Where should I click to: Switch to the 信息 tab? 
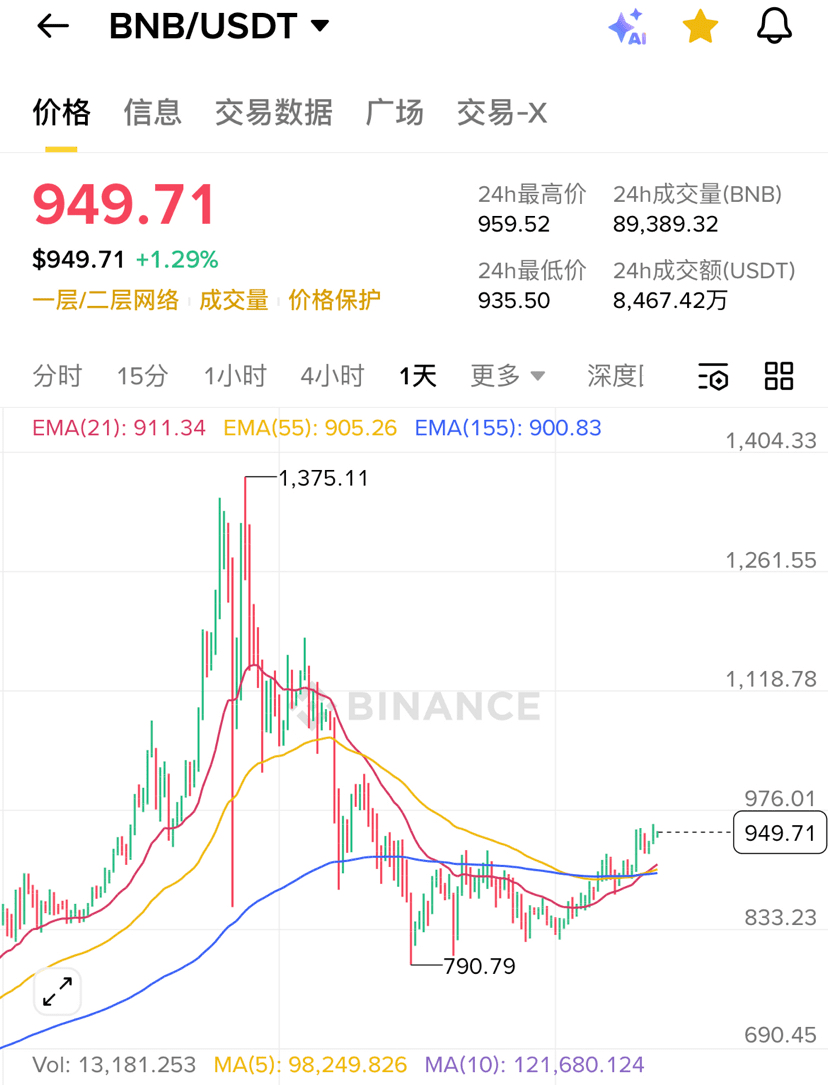pyautogui.click(x=152, y=113)
